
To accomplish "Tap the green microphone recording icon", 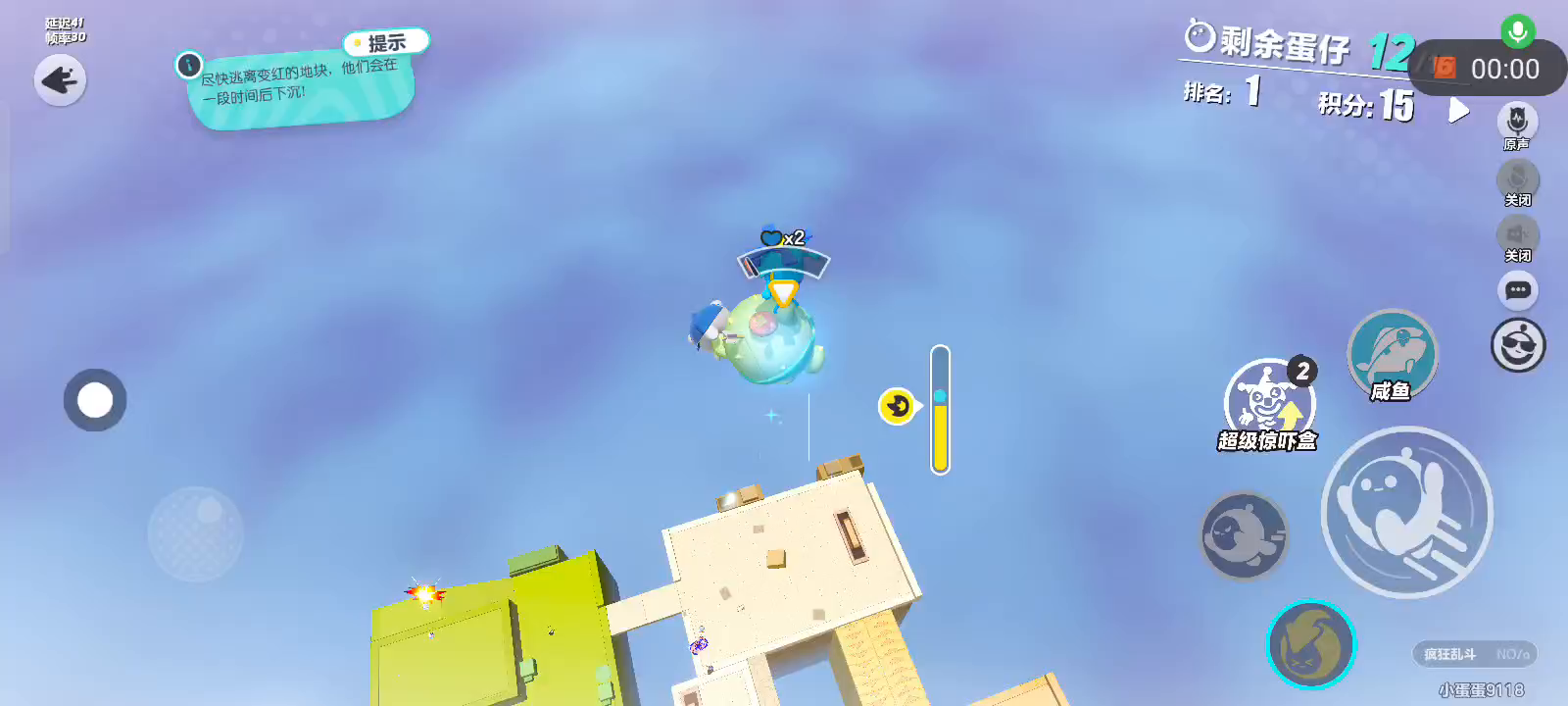I will [x=1517, y=31].
